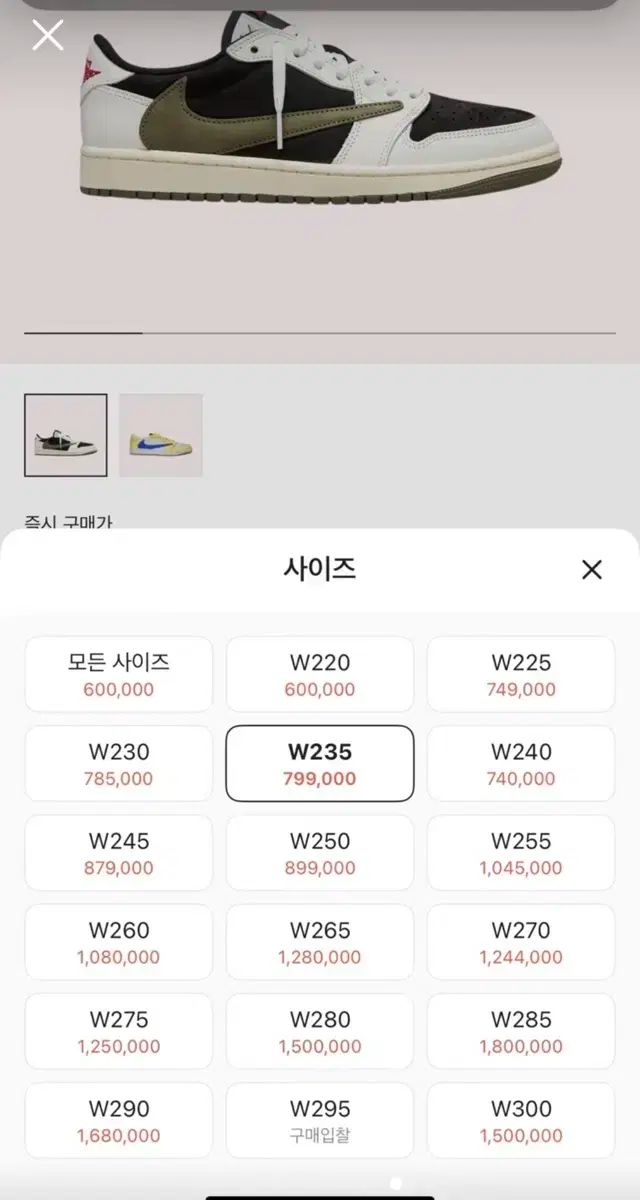Open W295 구매입찰 option
Screen dimensions: 640x1200
click(x=320, y=1120)
